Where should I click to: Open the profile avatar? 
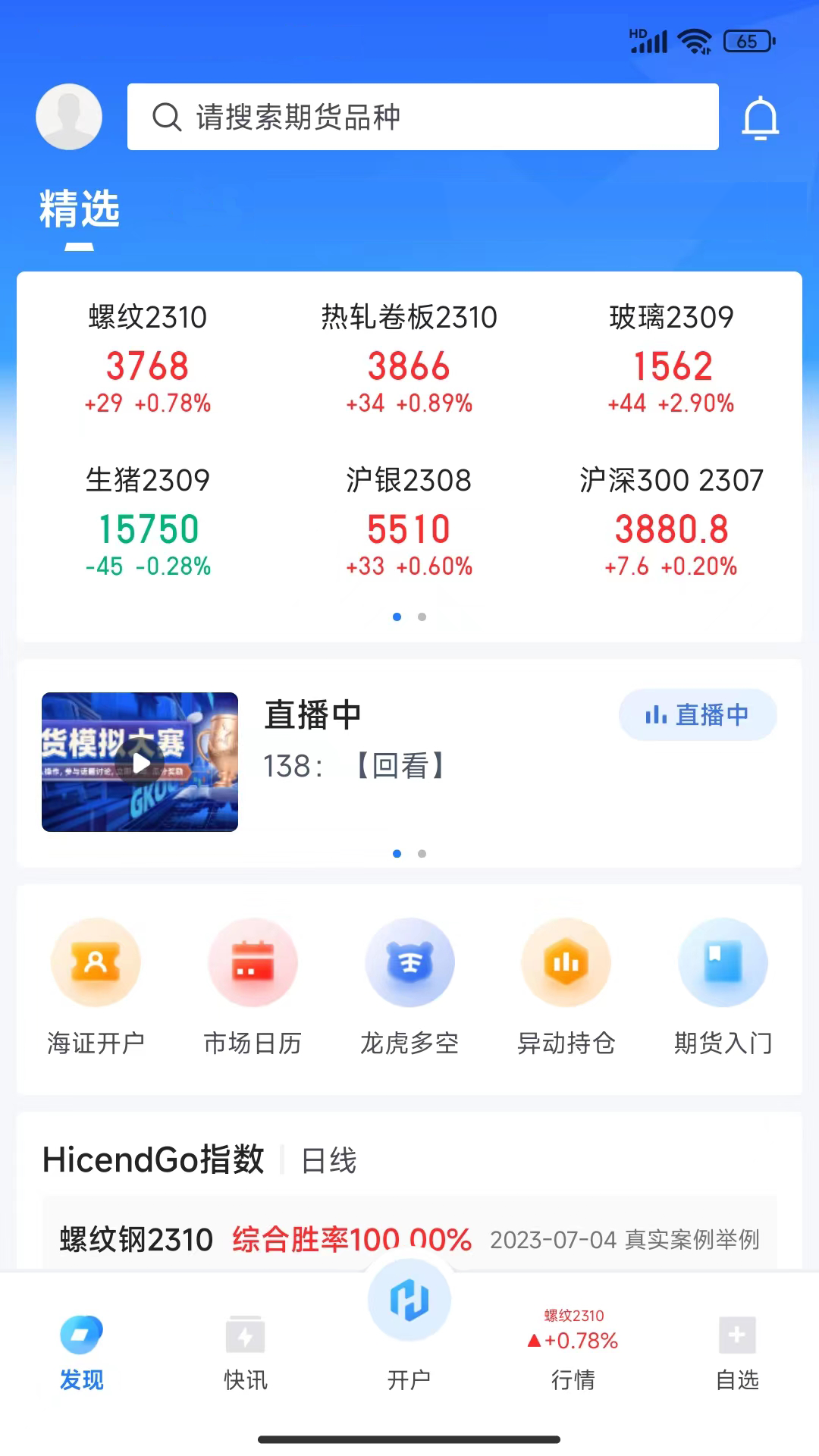tap(69, 117)
